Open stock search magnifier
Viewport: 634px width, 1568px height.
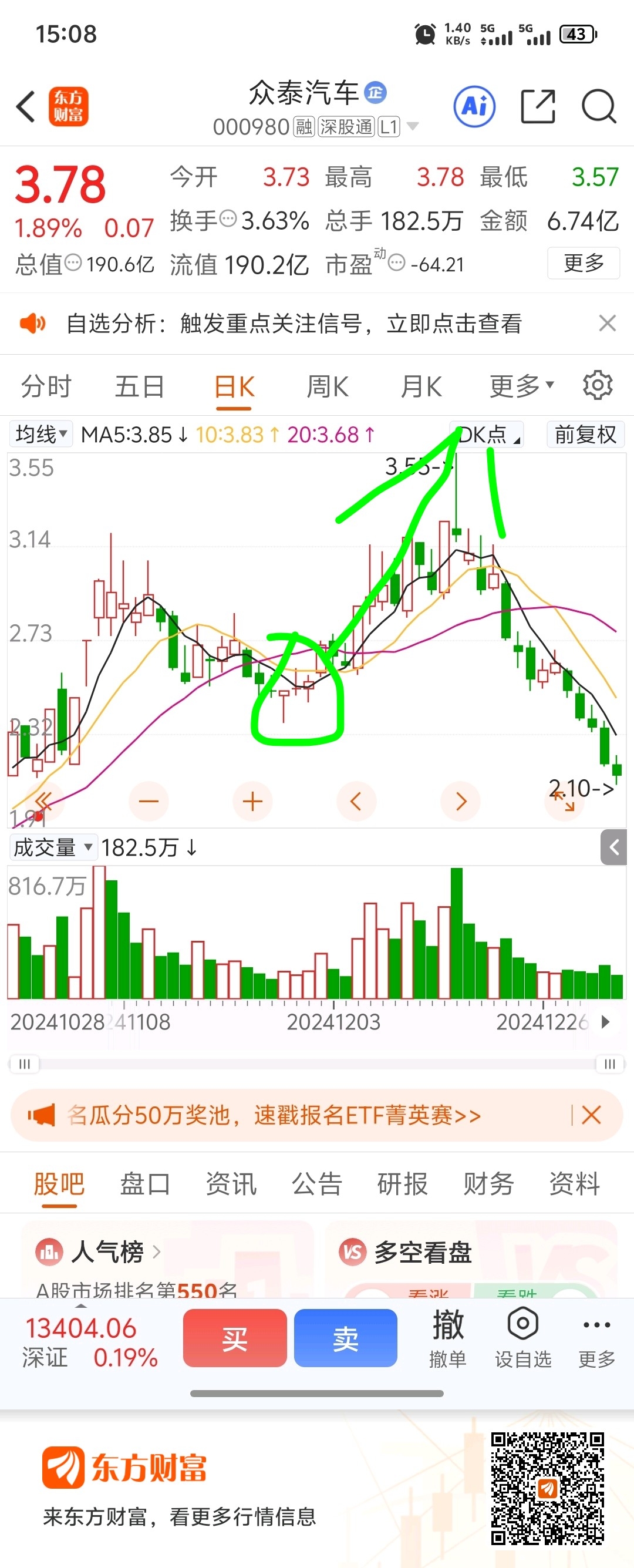pyautogui.click(x=599, y=106)
